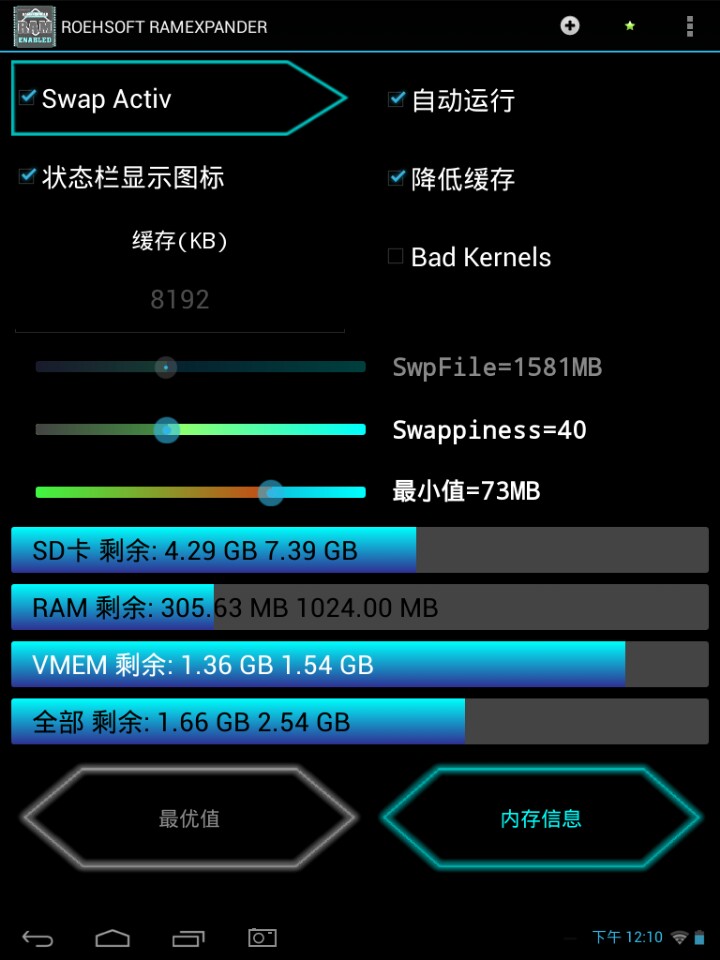
Task: Go back with the system back button
Action: [38, 937]
